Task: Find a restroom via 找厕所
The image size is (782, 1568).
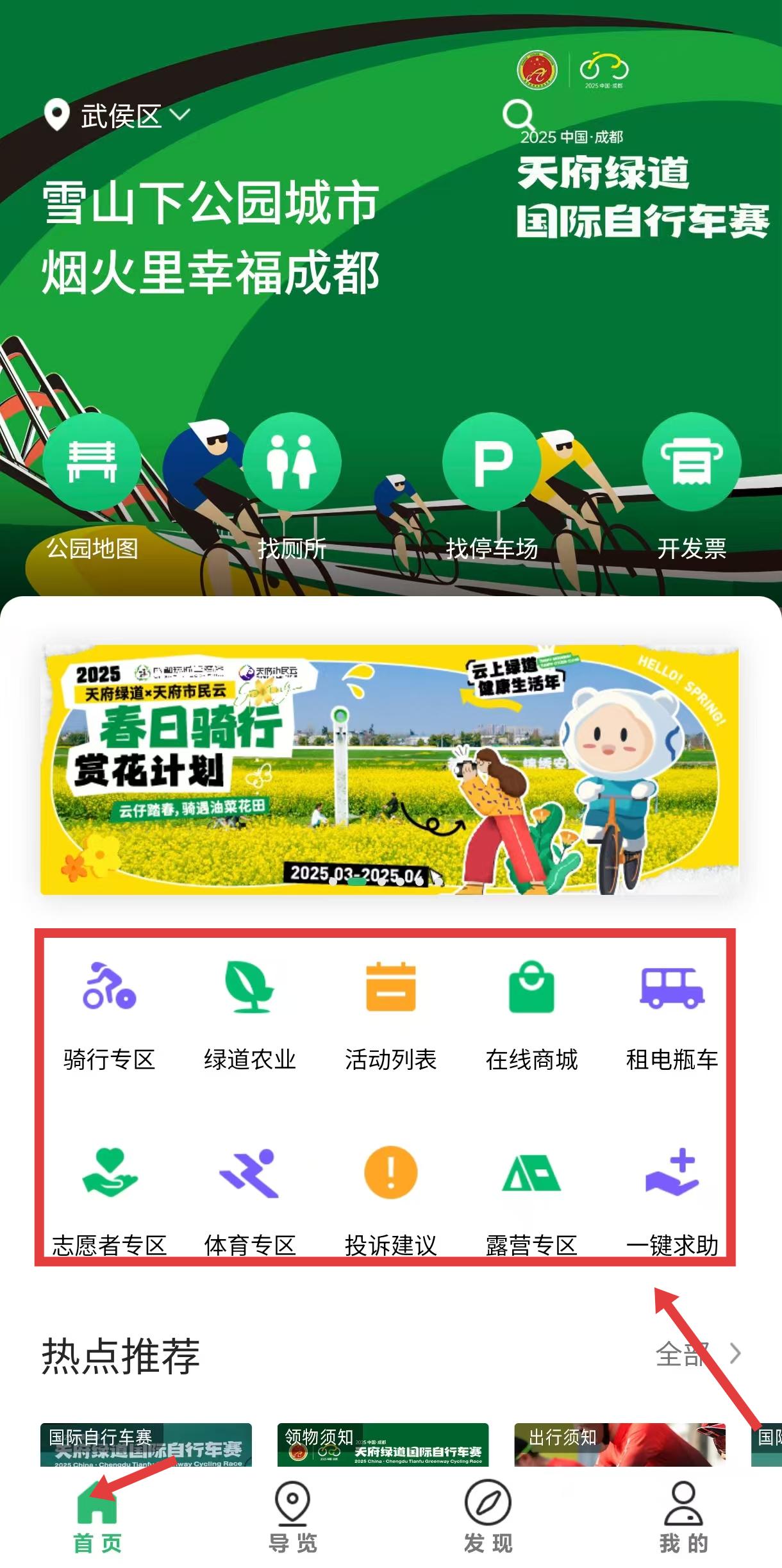Action: pyautogui.click(x=292, y=487)
